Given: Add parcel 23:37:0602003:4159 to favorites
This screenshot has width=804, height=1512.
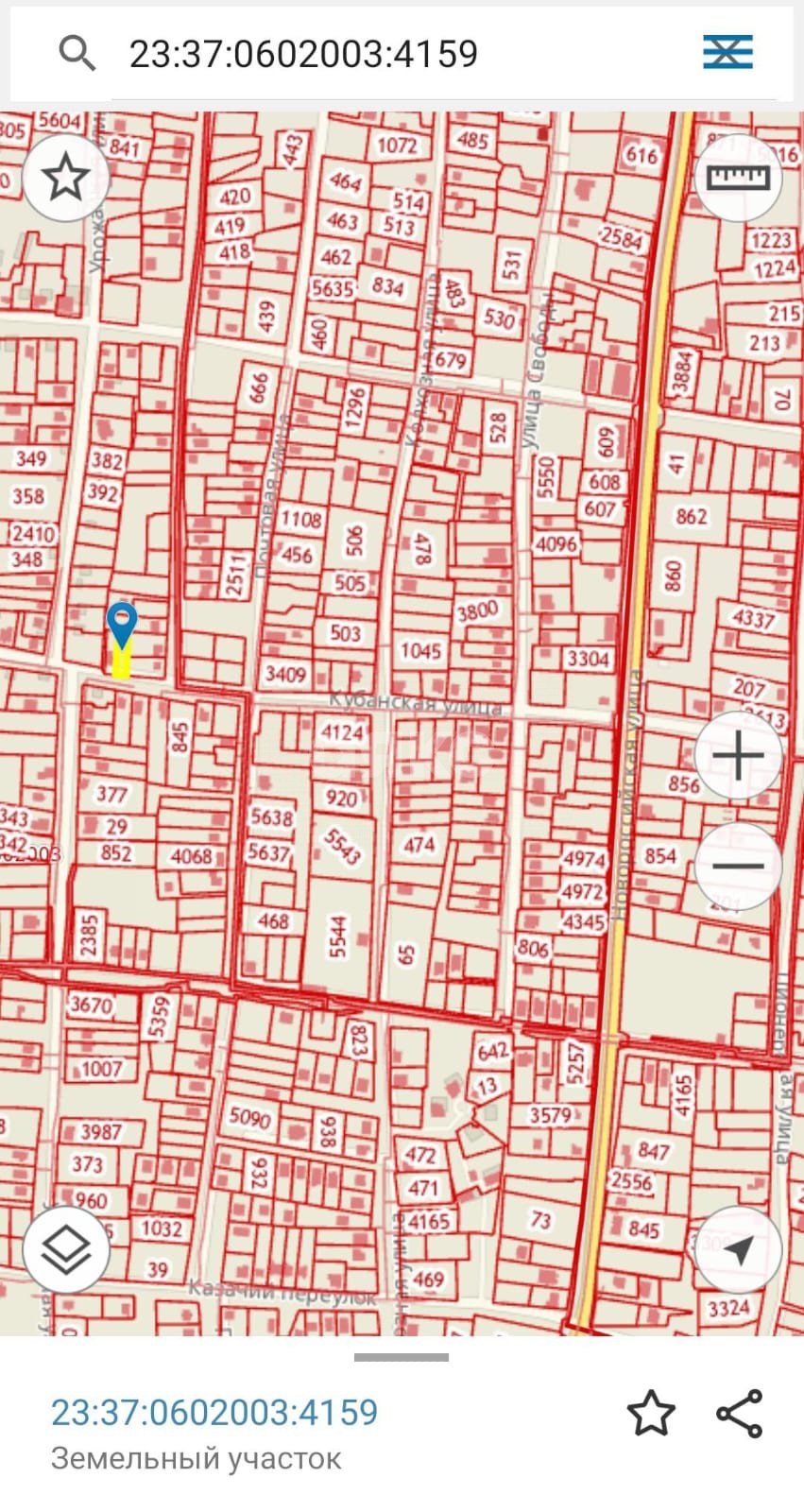Looking at the screenshot, I should (x=651, y=1414).
